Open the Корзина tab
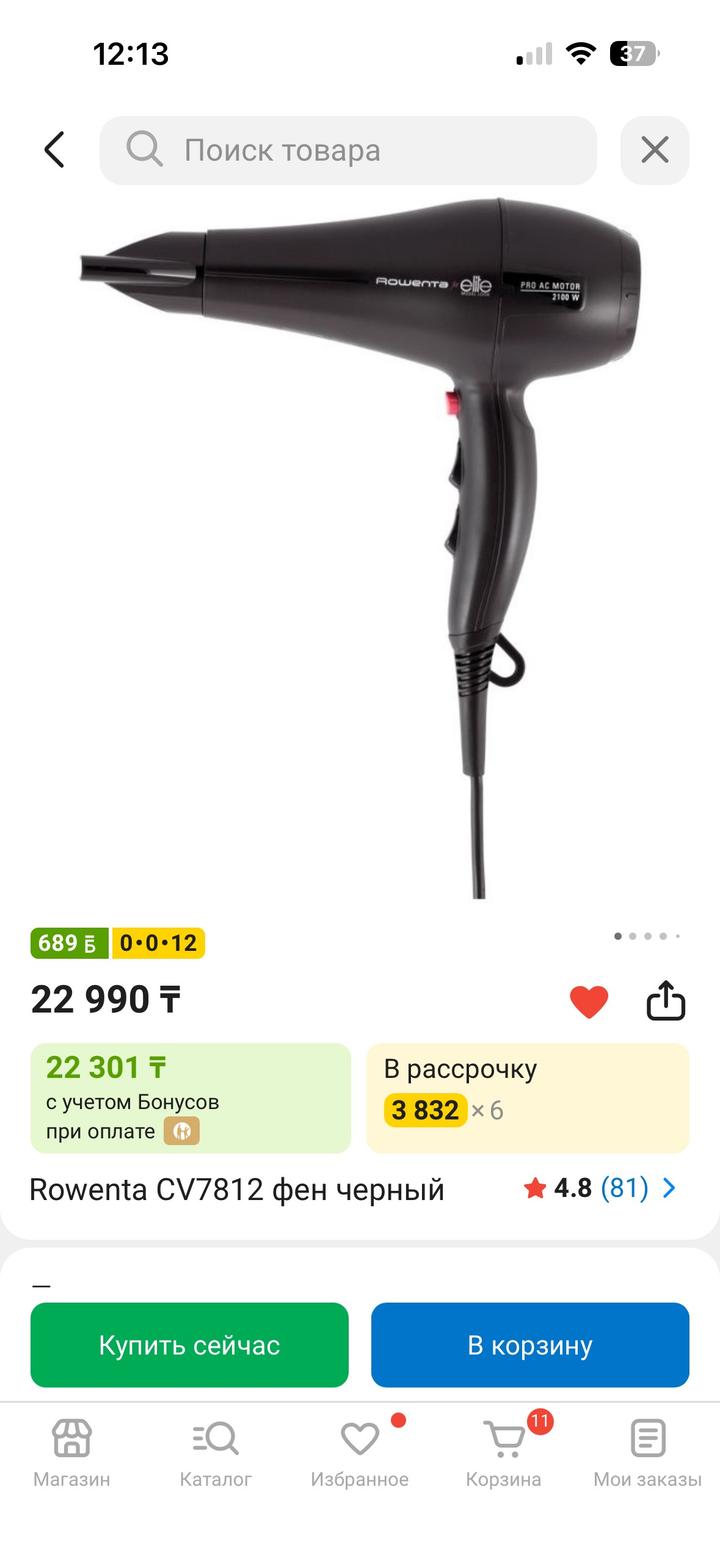This screenshot has height=1561, width=720. click(504, 1452)
